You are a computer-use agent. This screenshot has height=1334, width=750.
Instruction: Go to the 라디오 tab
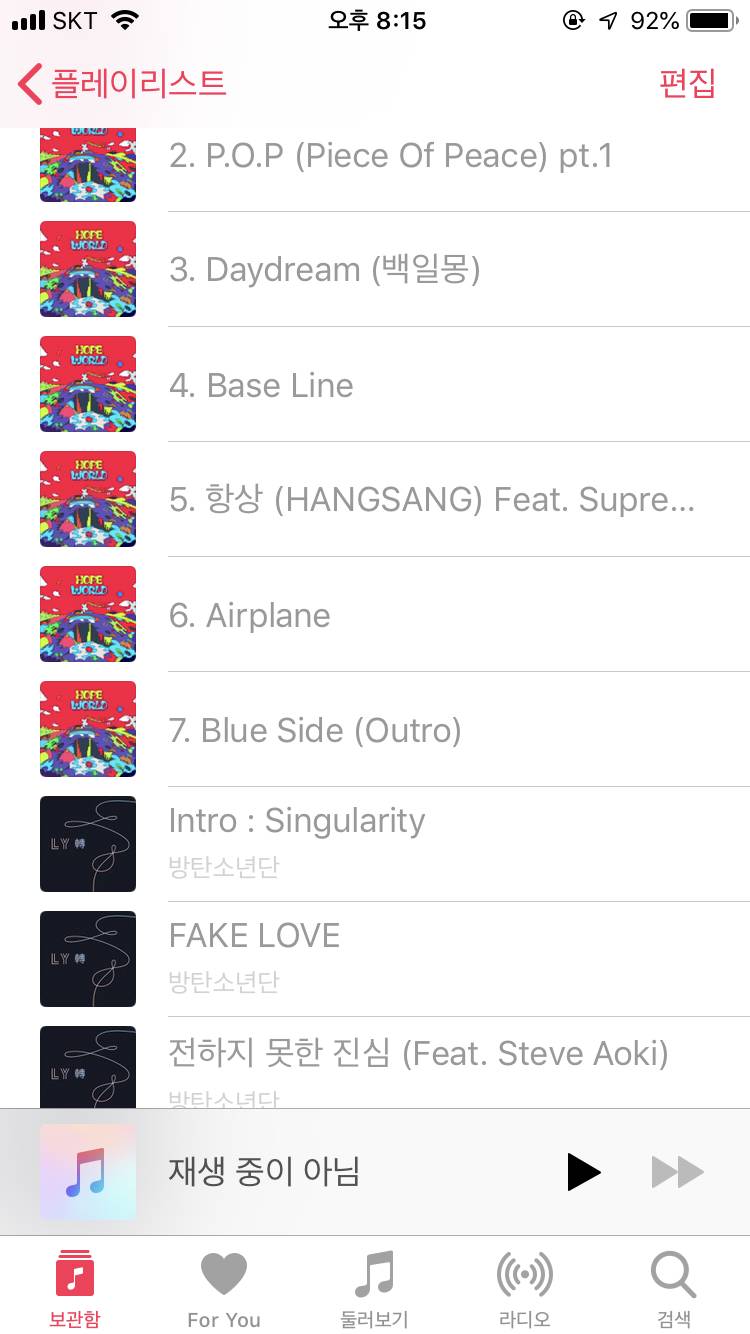click(x=524, y=1288)
